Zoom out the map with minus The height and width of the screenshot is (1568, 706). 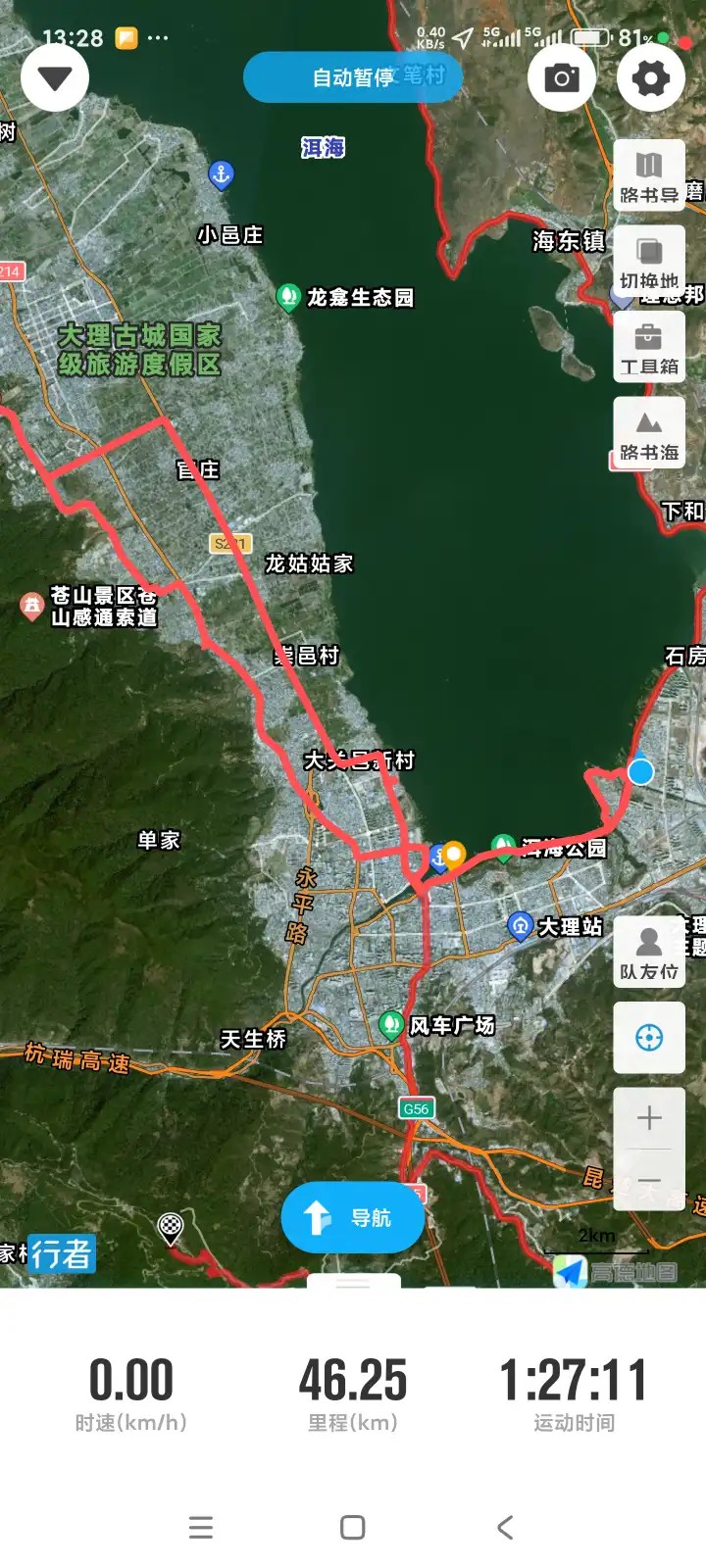649,1183
